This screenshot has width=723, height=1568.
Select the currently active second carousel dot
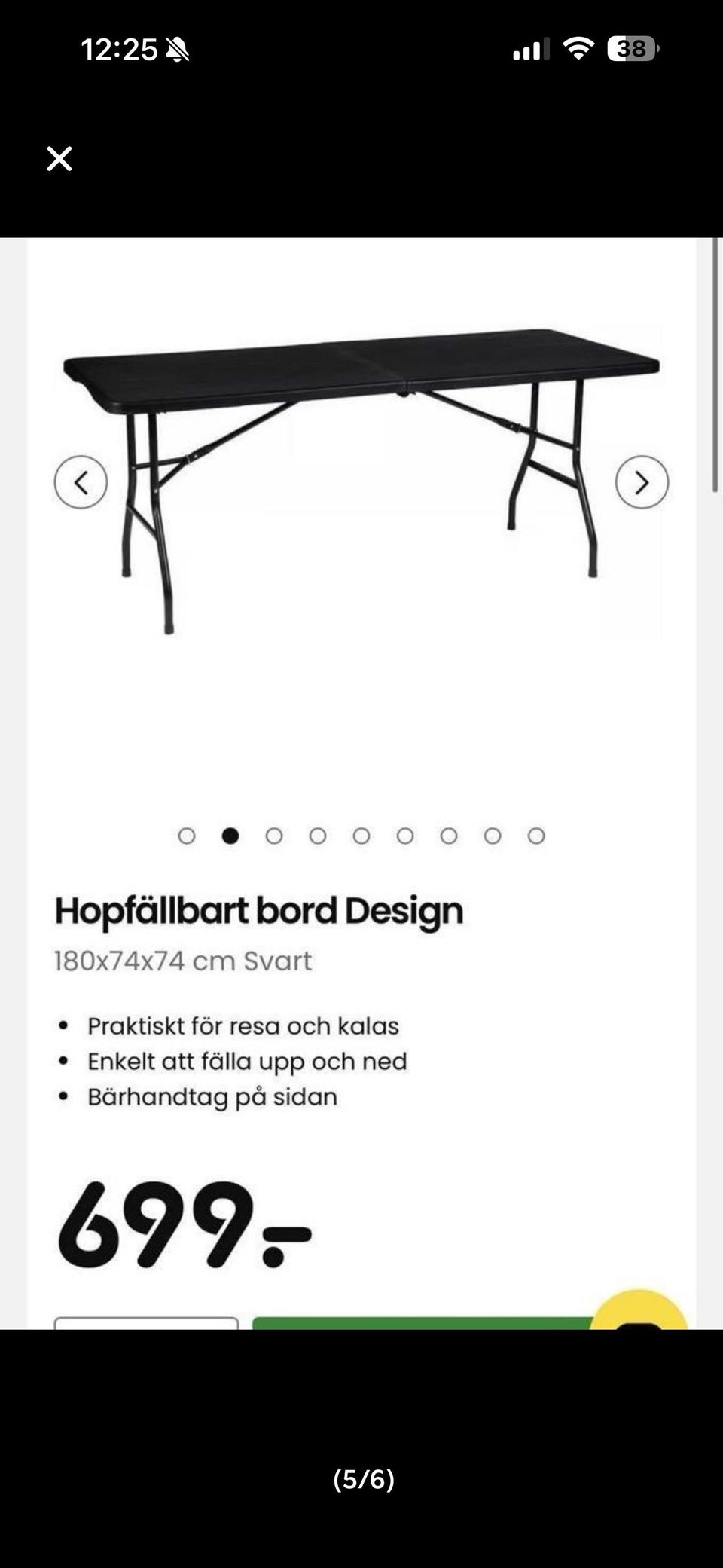click(x=230, y=835)
